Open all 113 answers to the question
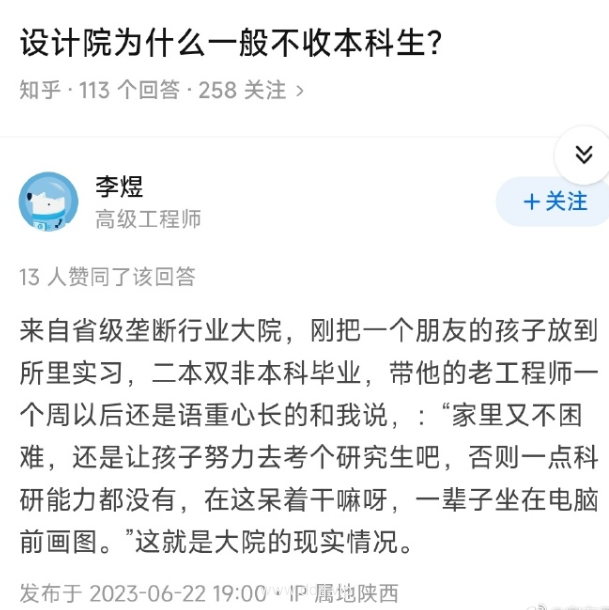609x610 pixels. click(x=128, y=90)
